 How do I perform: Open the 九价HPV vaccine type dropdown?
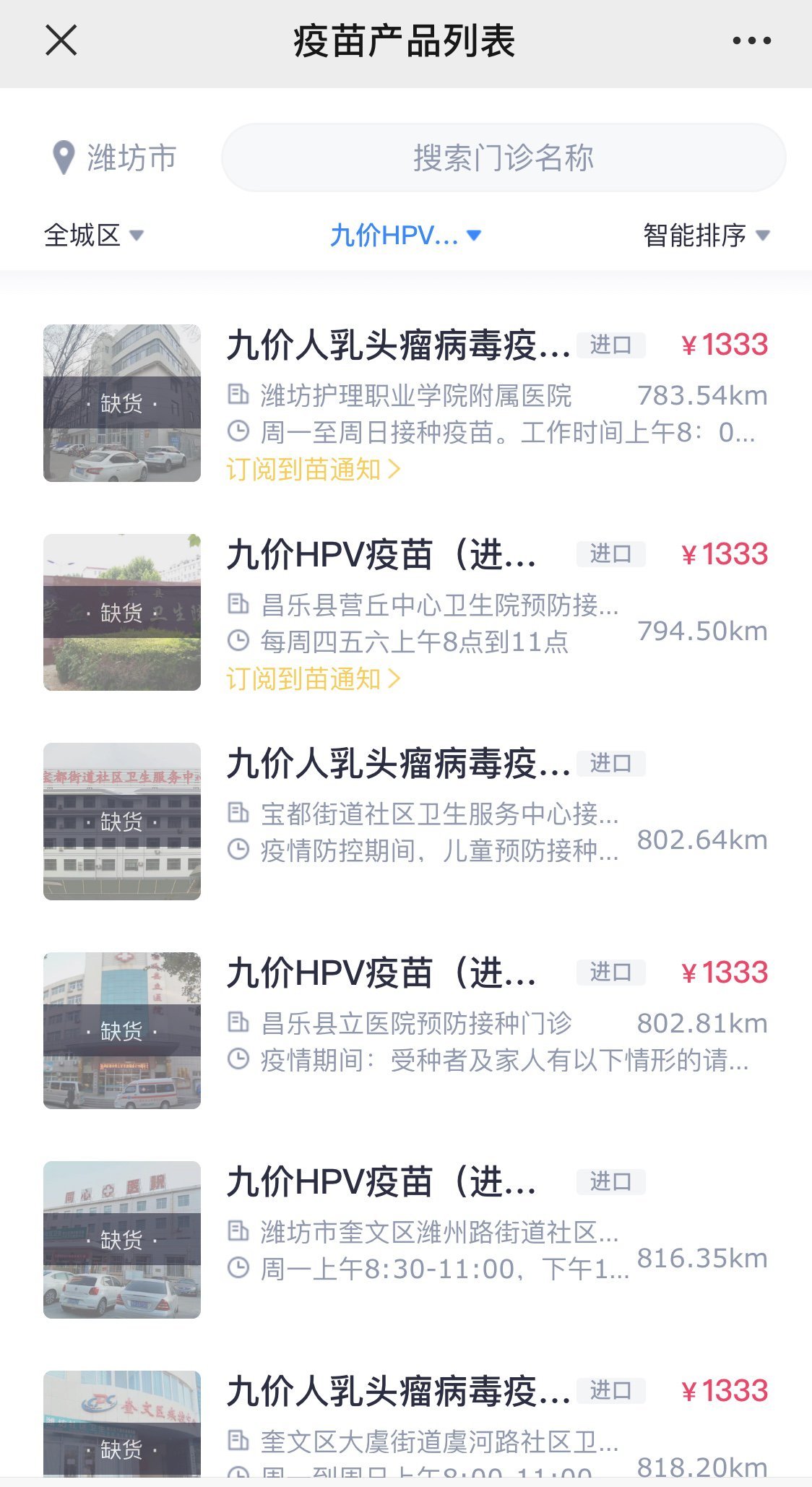click(405, 236)
